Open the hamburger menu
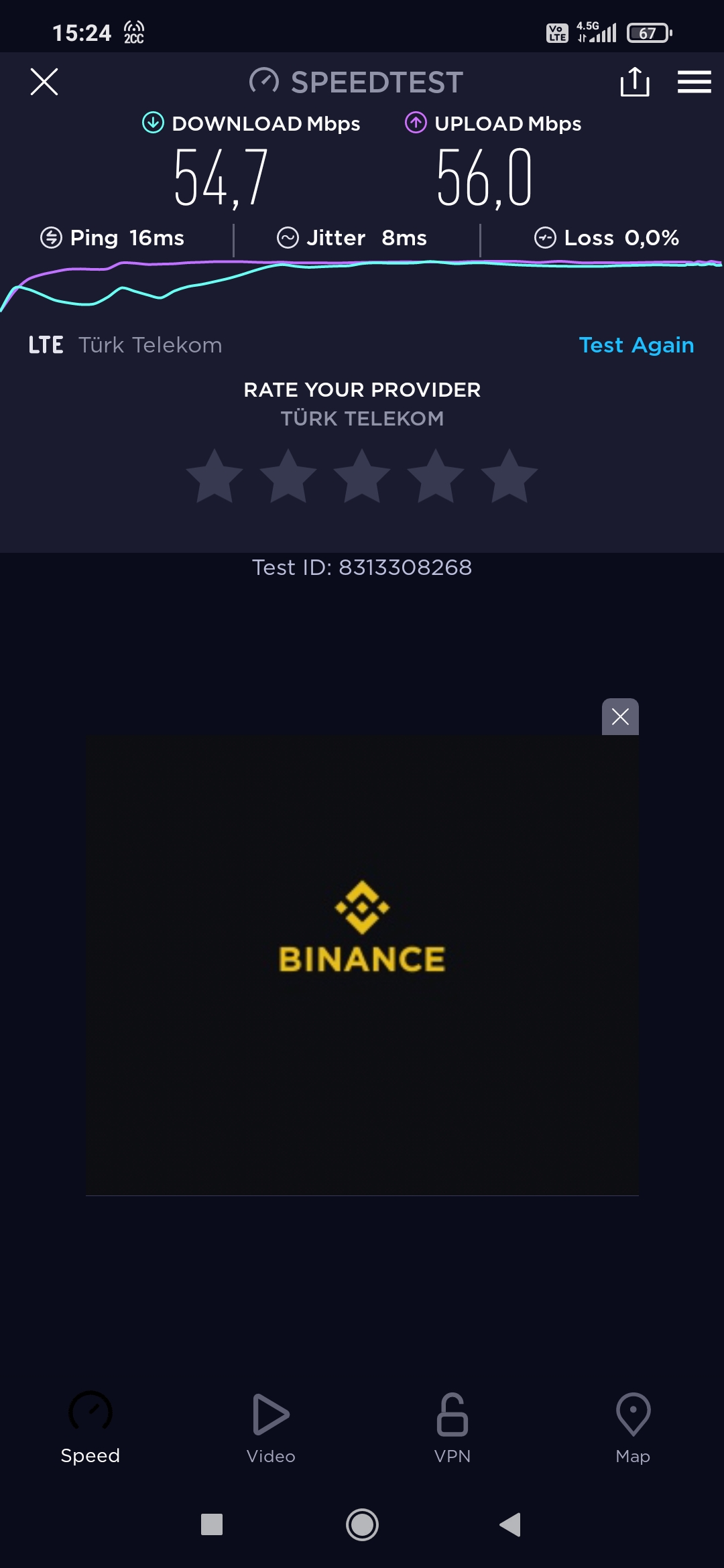This screenshot has width=724, height=1568. tap(694, 82)
